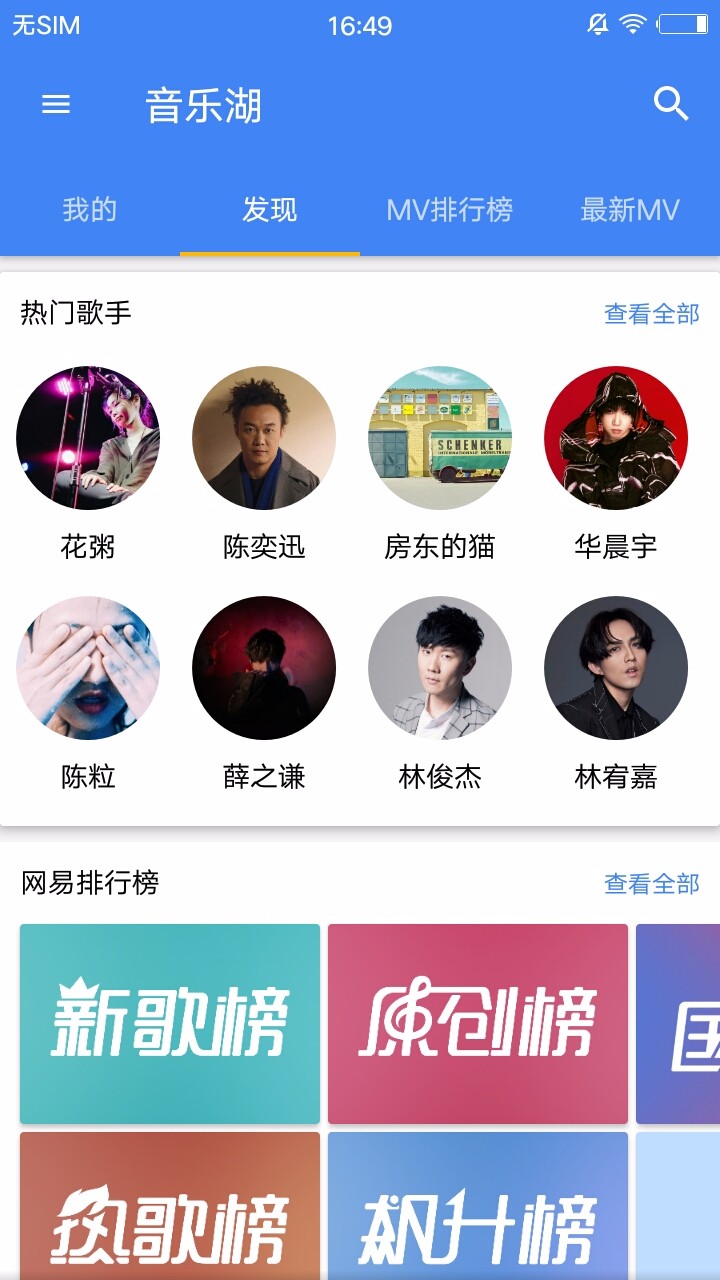720x1280 pixels.
Task: Open singer 林宥嘉
Action: pos(616,668)
